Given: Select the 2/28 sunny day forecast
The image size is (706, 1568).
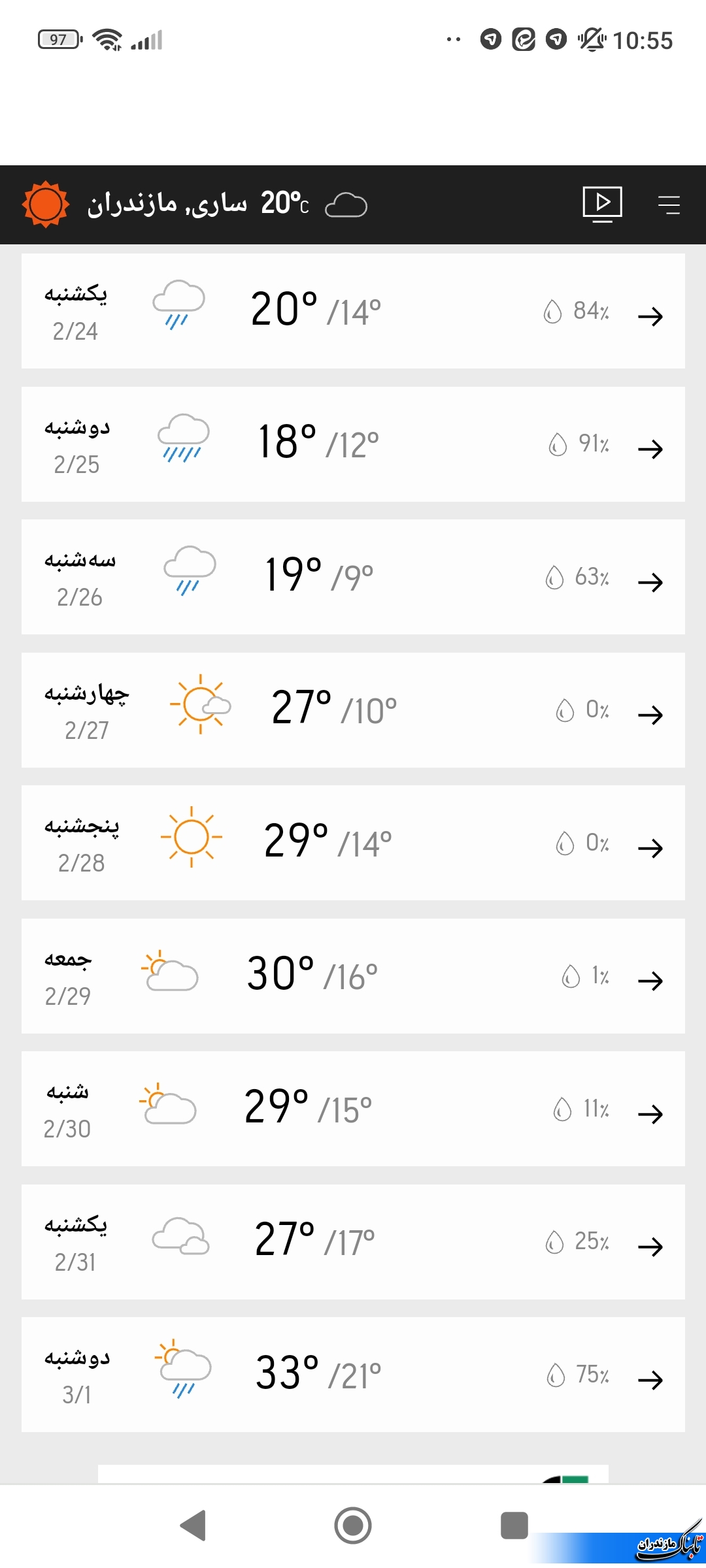Looking at the screenshot, I should coord(353,843).
